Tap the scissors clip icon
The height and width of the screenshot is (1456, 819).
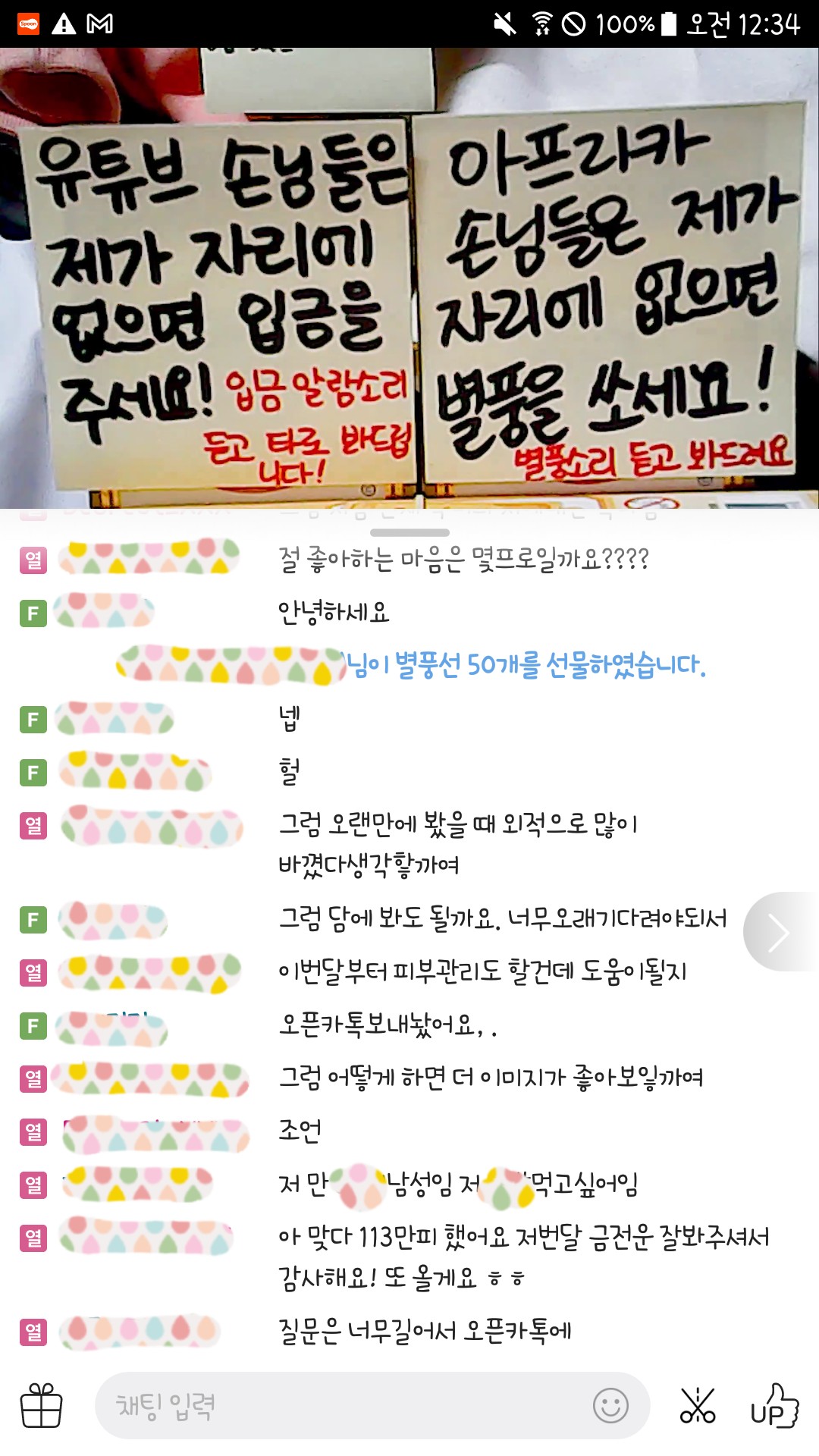point(697,1405)
